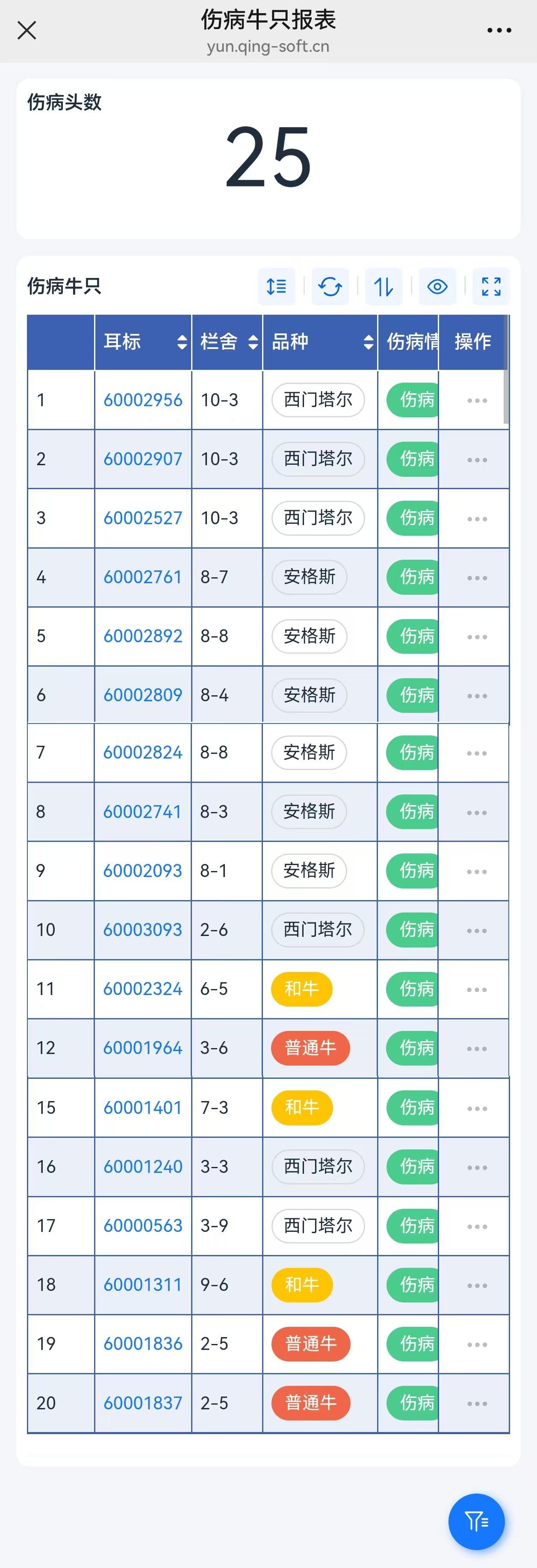Open ear tag 60002956 details
The height and width of the screenshot is (1568, 537).
tap(142, 400)
